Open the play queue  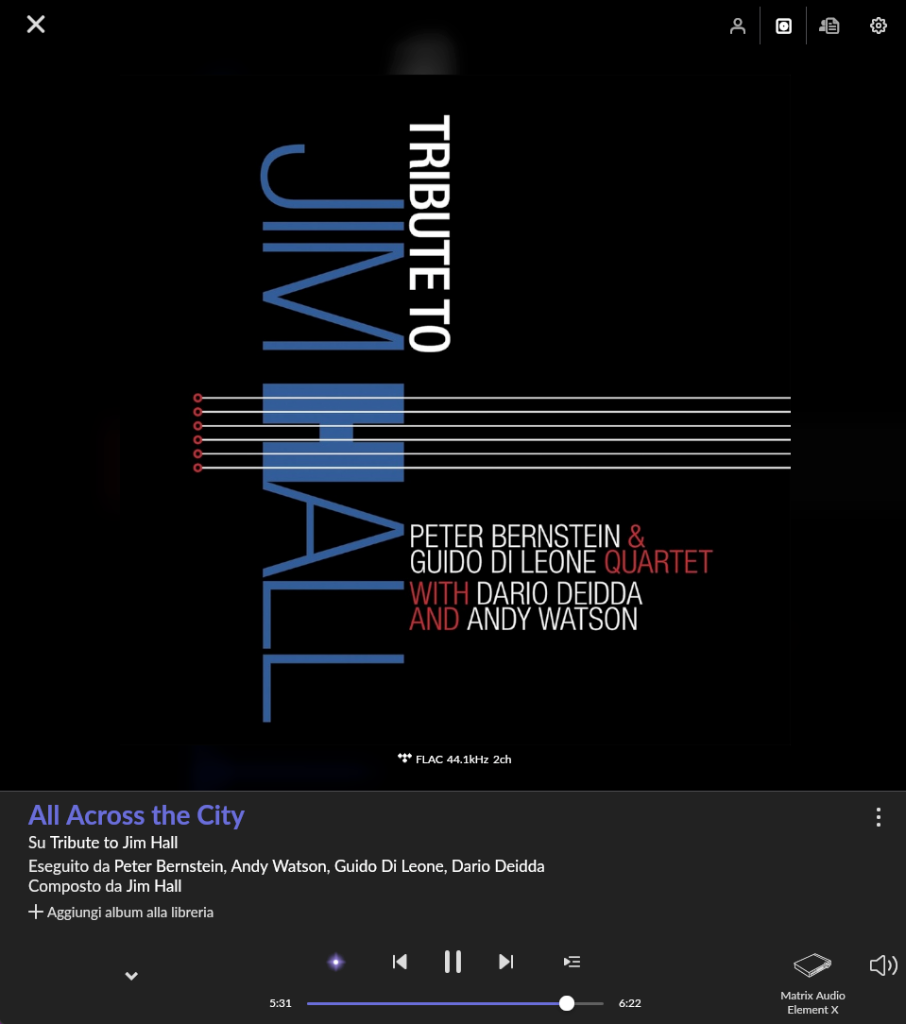point(572,962)
